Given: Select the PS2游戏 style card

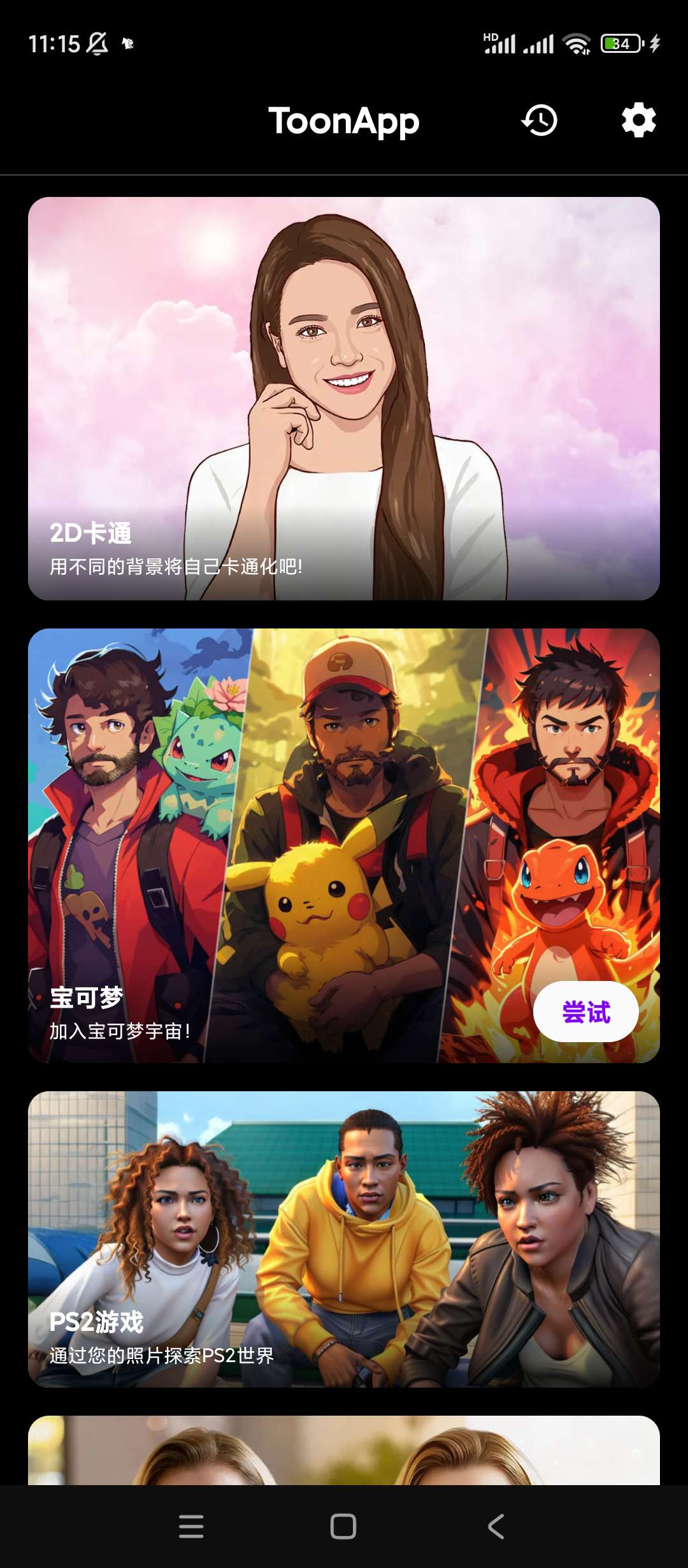Looking at the screenshot, I should coord(344,1238).
